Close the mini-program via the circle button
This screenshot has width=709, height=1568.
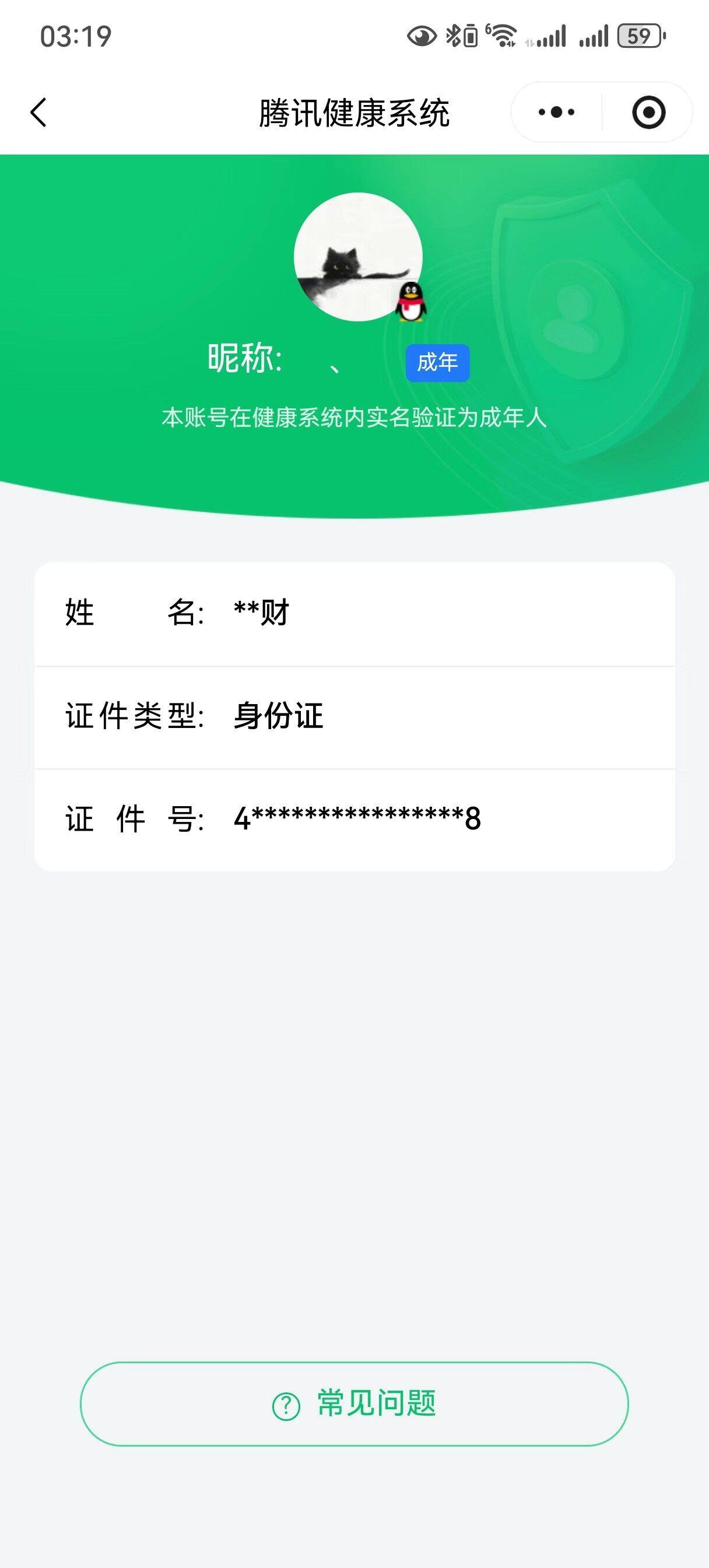click(647, 111)
